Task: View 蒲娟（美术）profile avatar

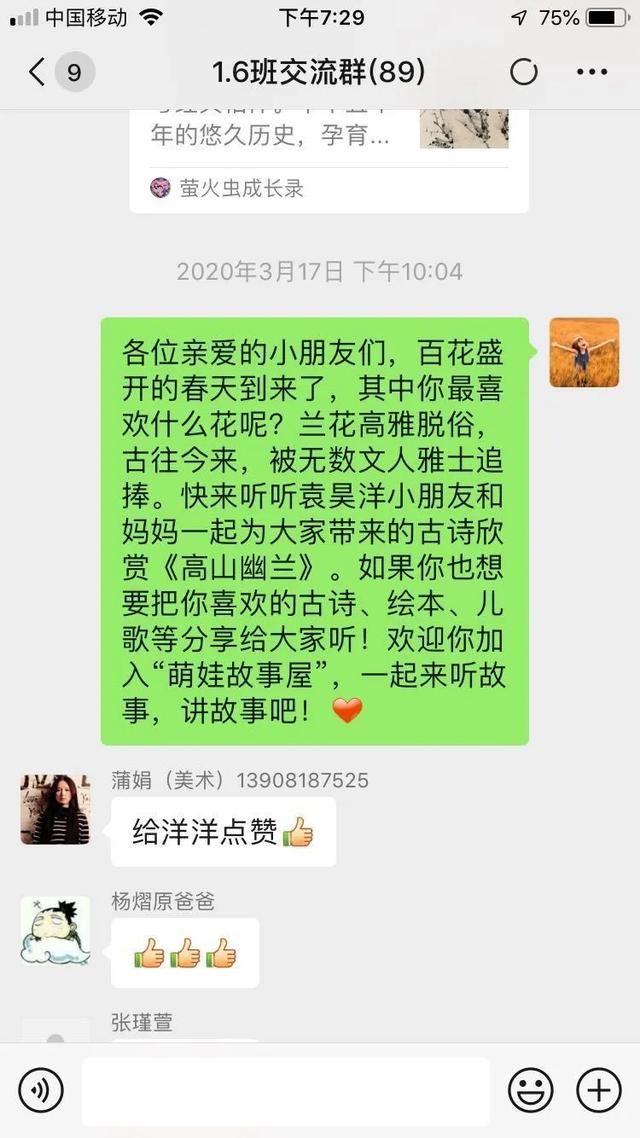Action: tap(55, 809)
